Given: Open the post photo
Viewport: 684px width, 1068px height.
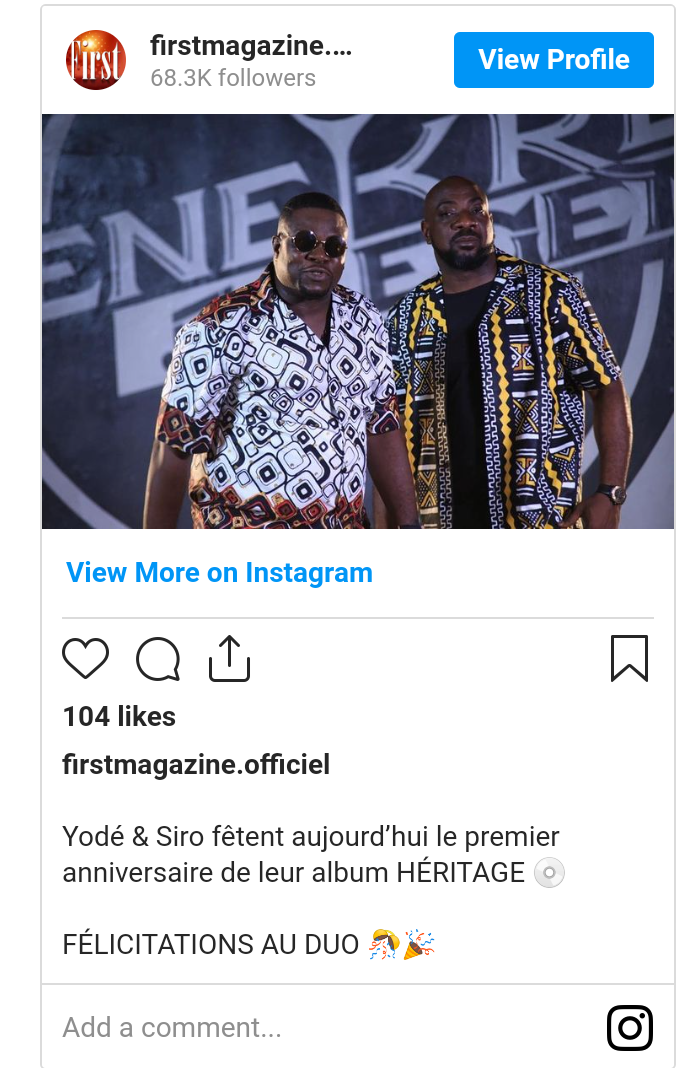Looking at the screenshot, I should [357, 321].
